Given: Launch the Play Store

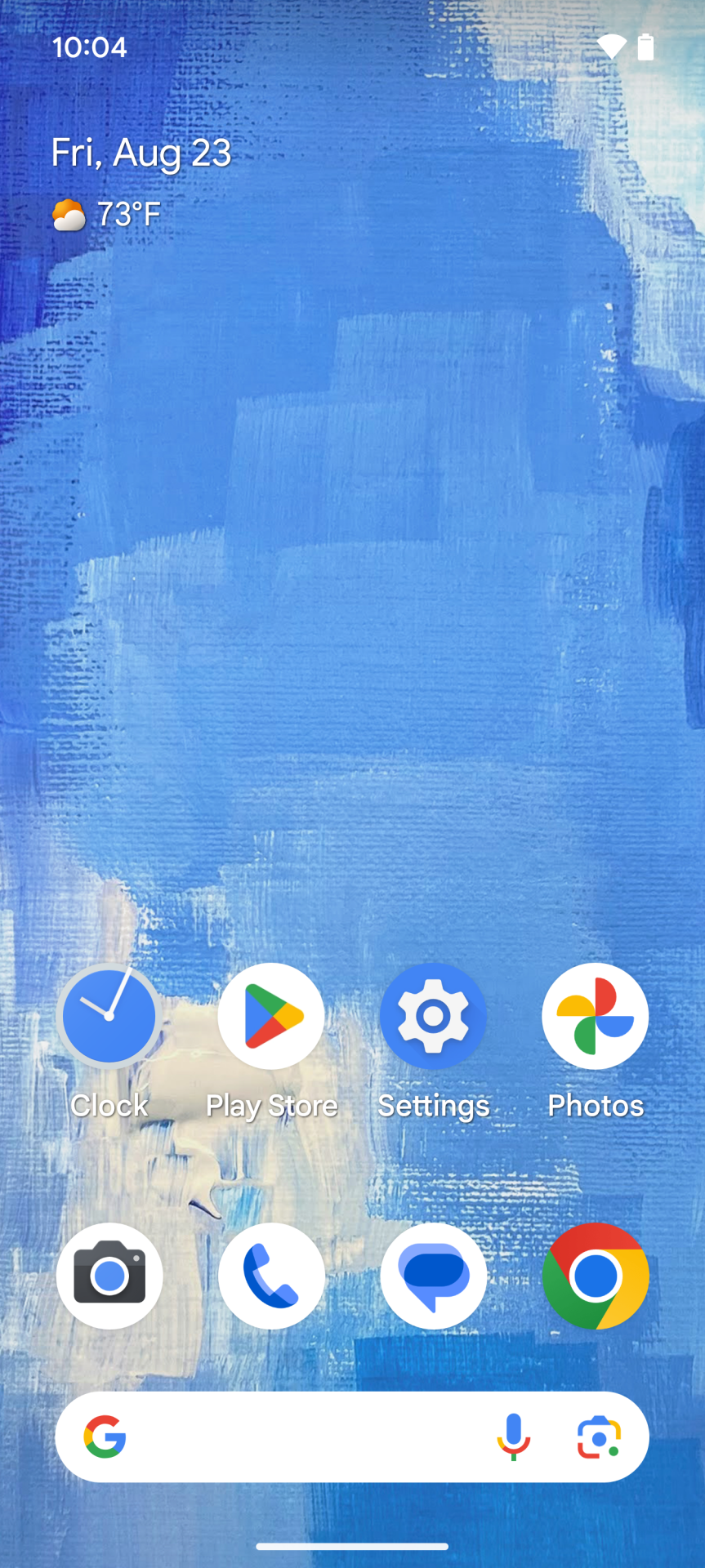Looking at the screenshot, I should tap(271, 1016).
